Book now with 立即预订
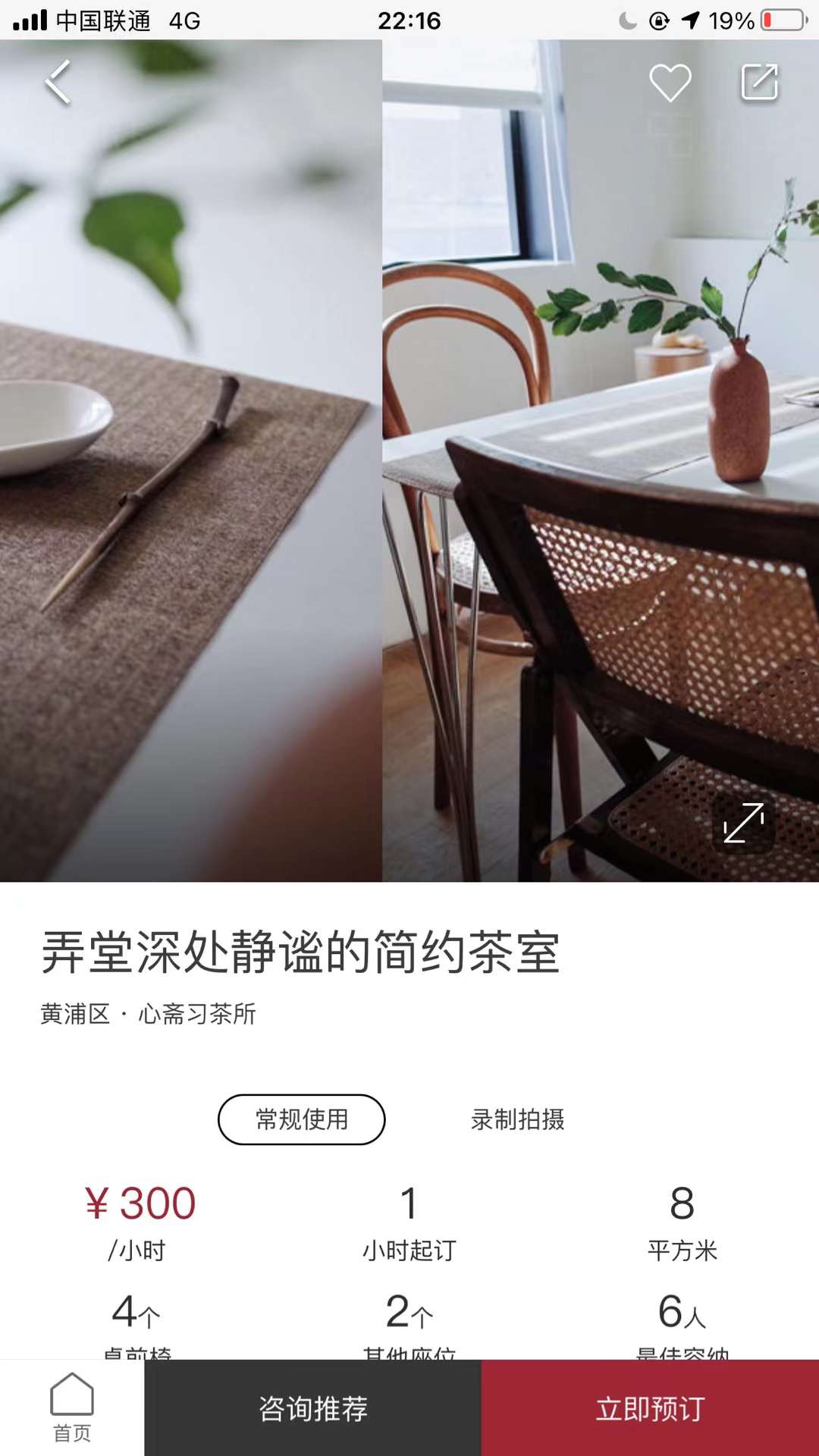Viewport: 819px width, 1456px height. pyautogui.click(x=650, y=1408)
